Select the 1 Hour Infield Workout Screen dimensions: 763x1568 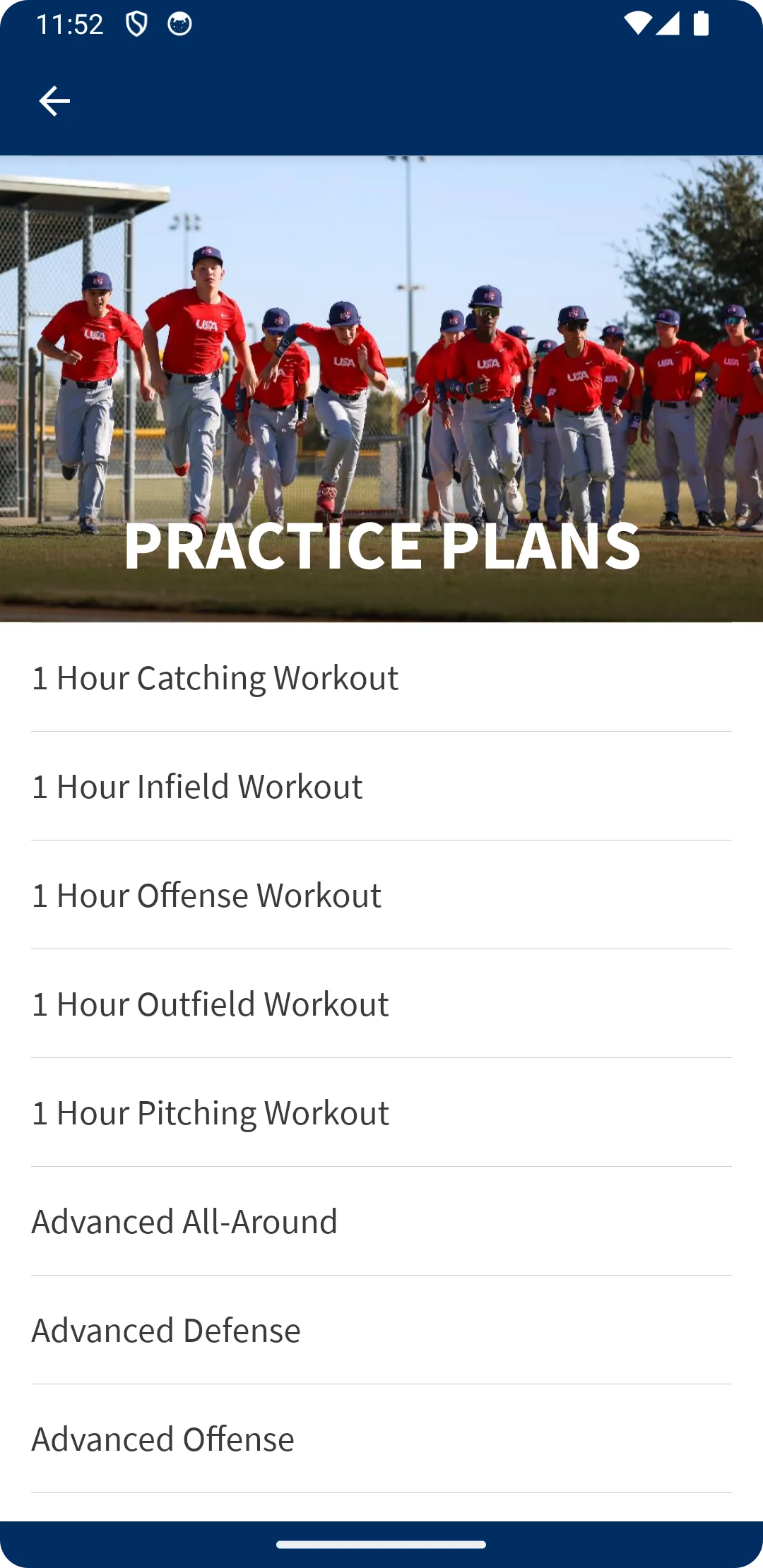coord(381,786)
